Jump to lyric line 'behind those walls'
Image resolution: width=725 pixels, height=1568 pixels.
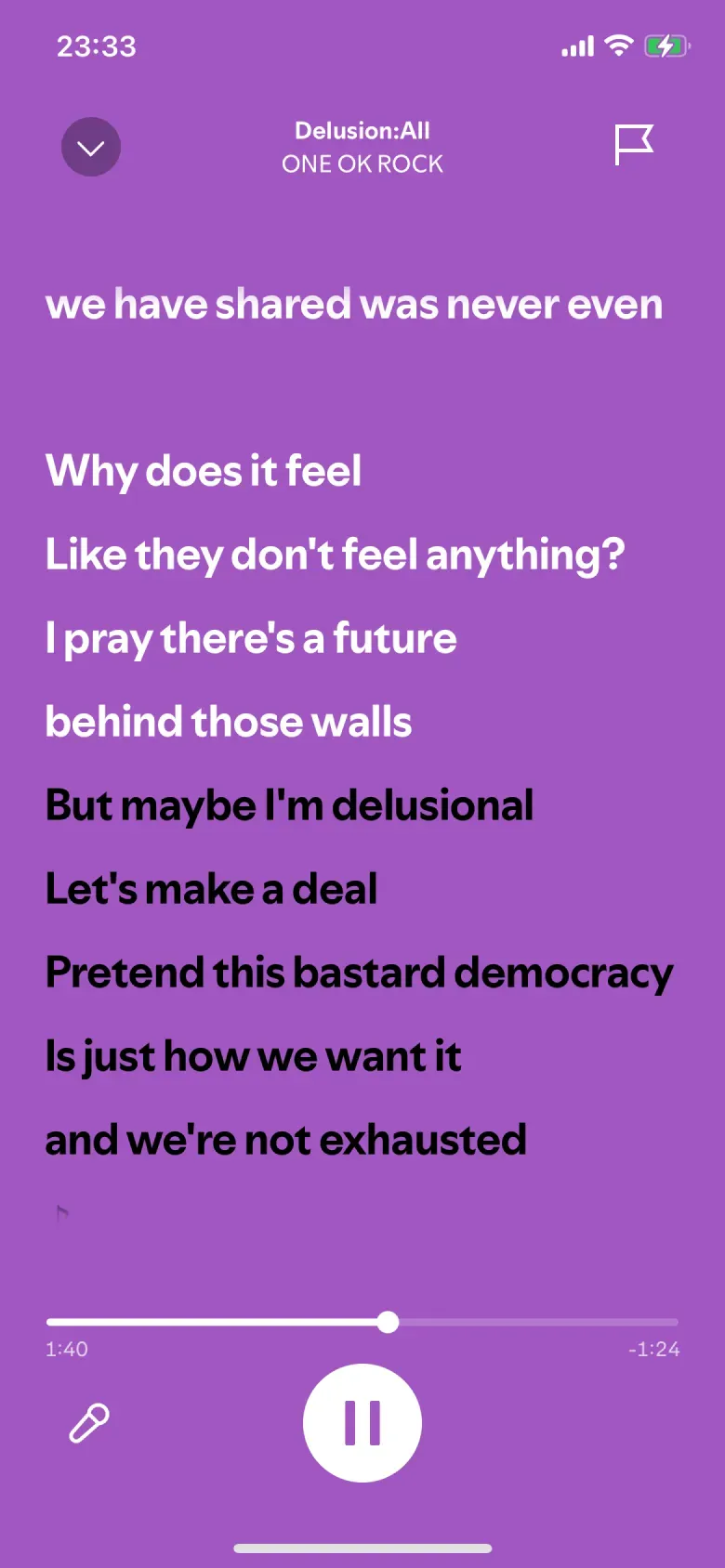[x=229, y=722]
